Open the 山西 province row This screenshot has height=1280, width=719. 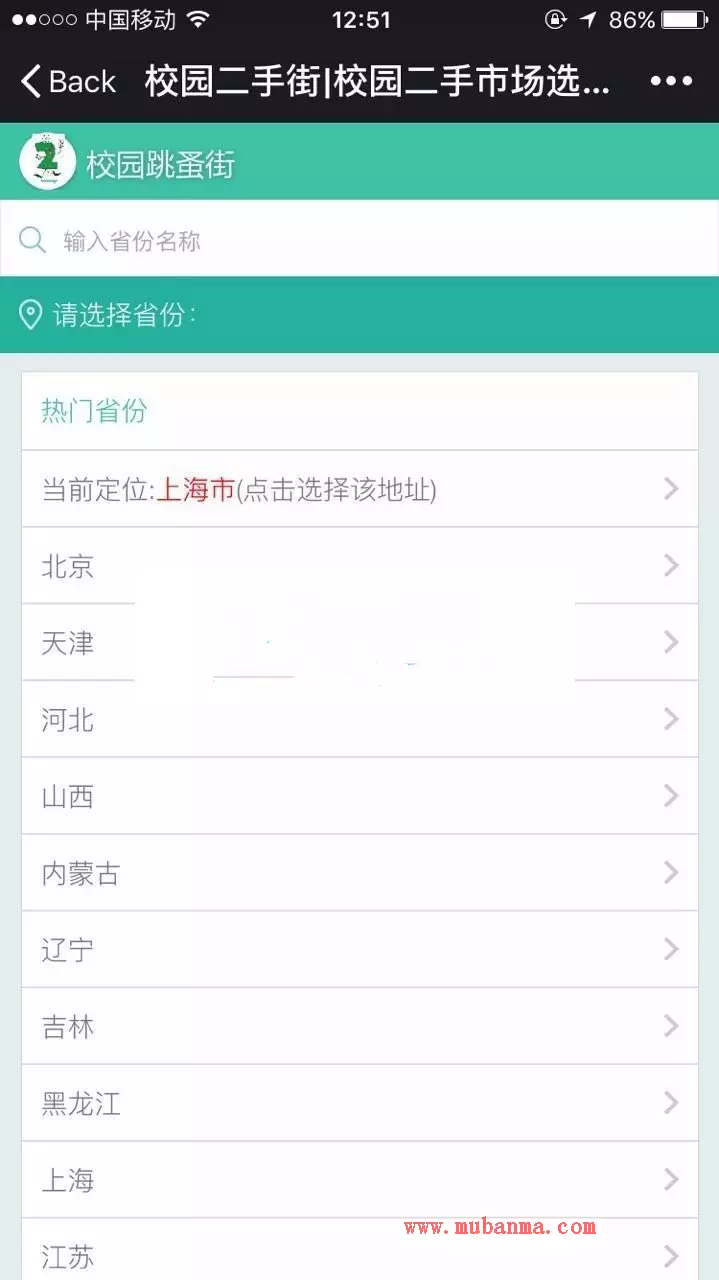point(359,796)
